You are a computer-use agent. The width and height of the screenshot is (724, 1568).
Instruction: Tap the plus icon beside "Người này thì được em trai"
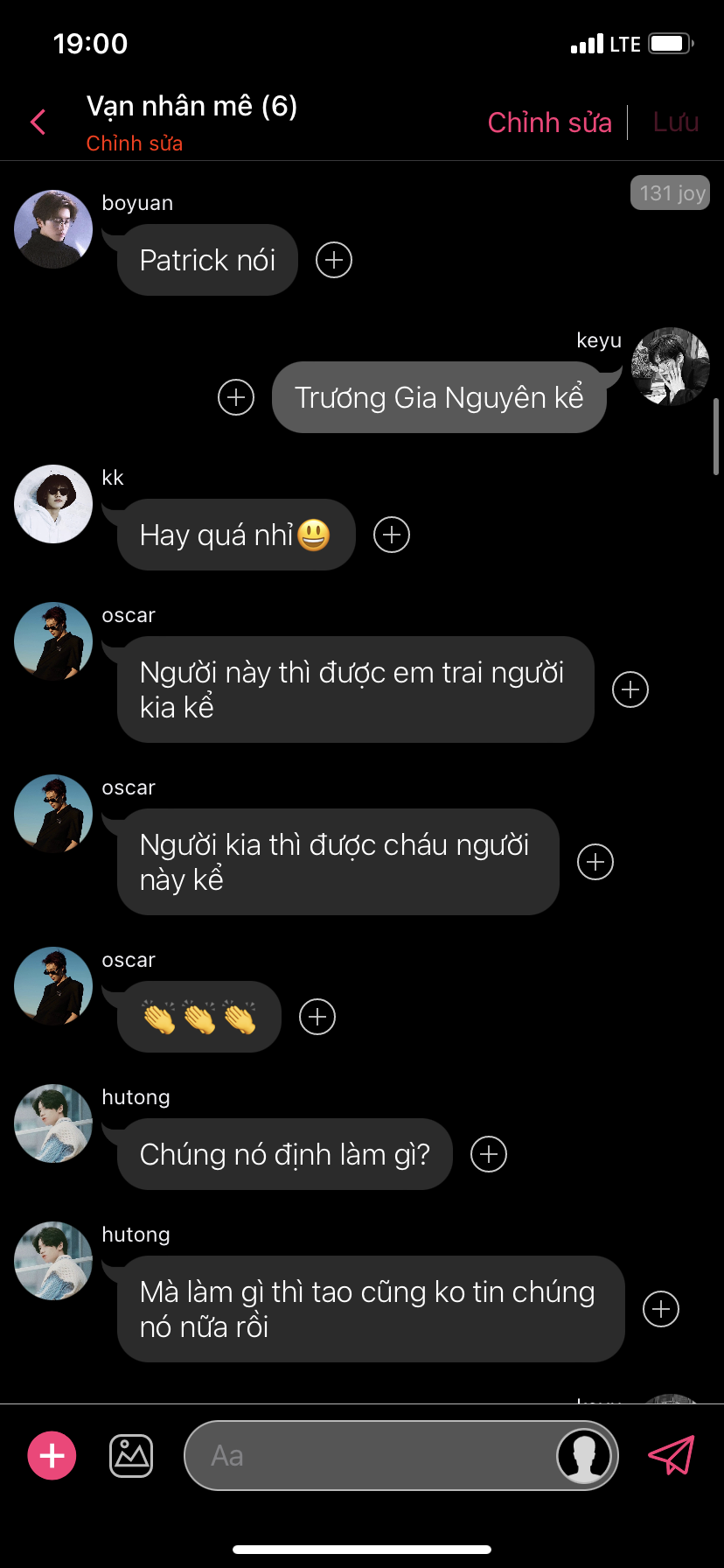tap(630, 689)
